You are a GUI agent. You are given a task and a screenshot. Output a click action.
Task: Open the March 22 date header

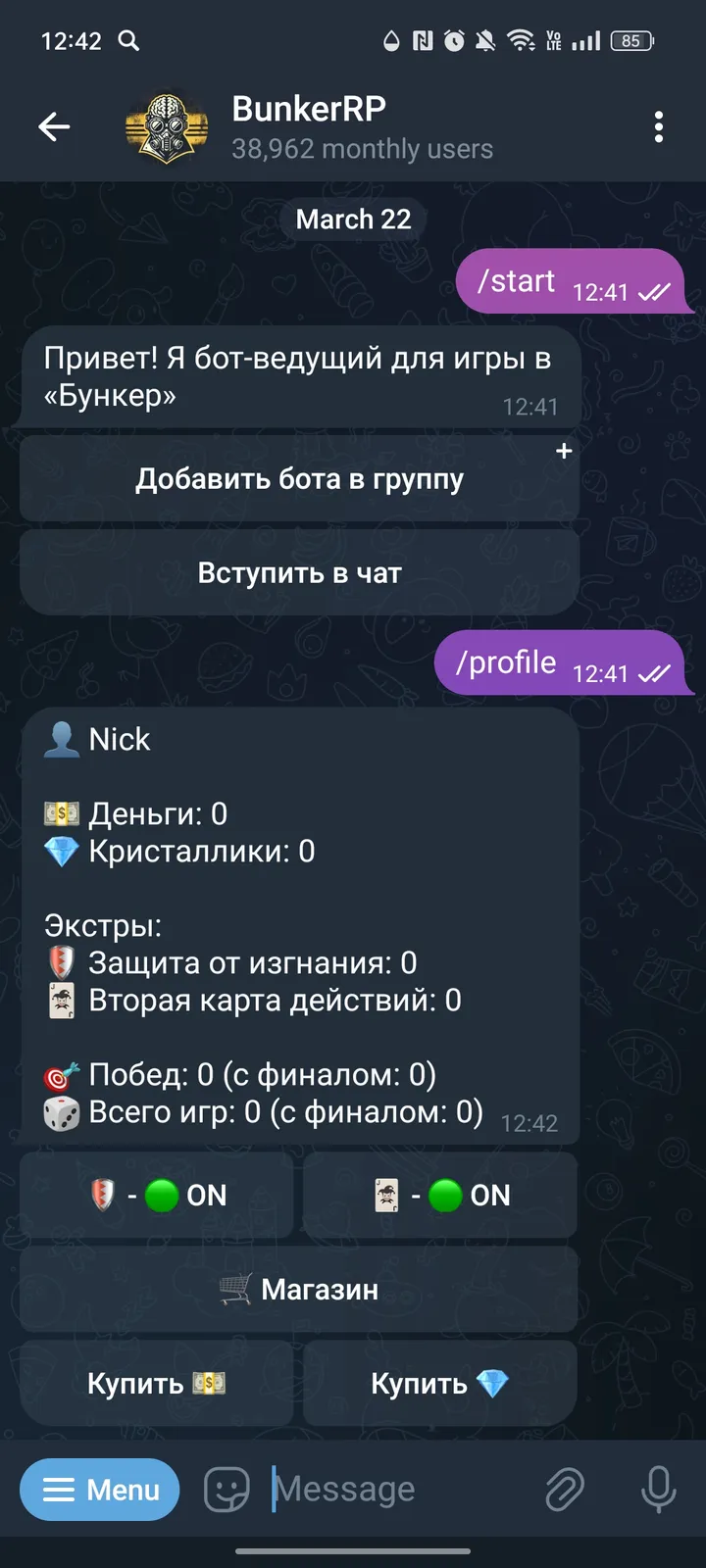click(353, 219)
